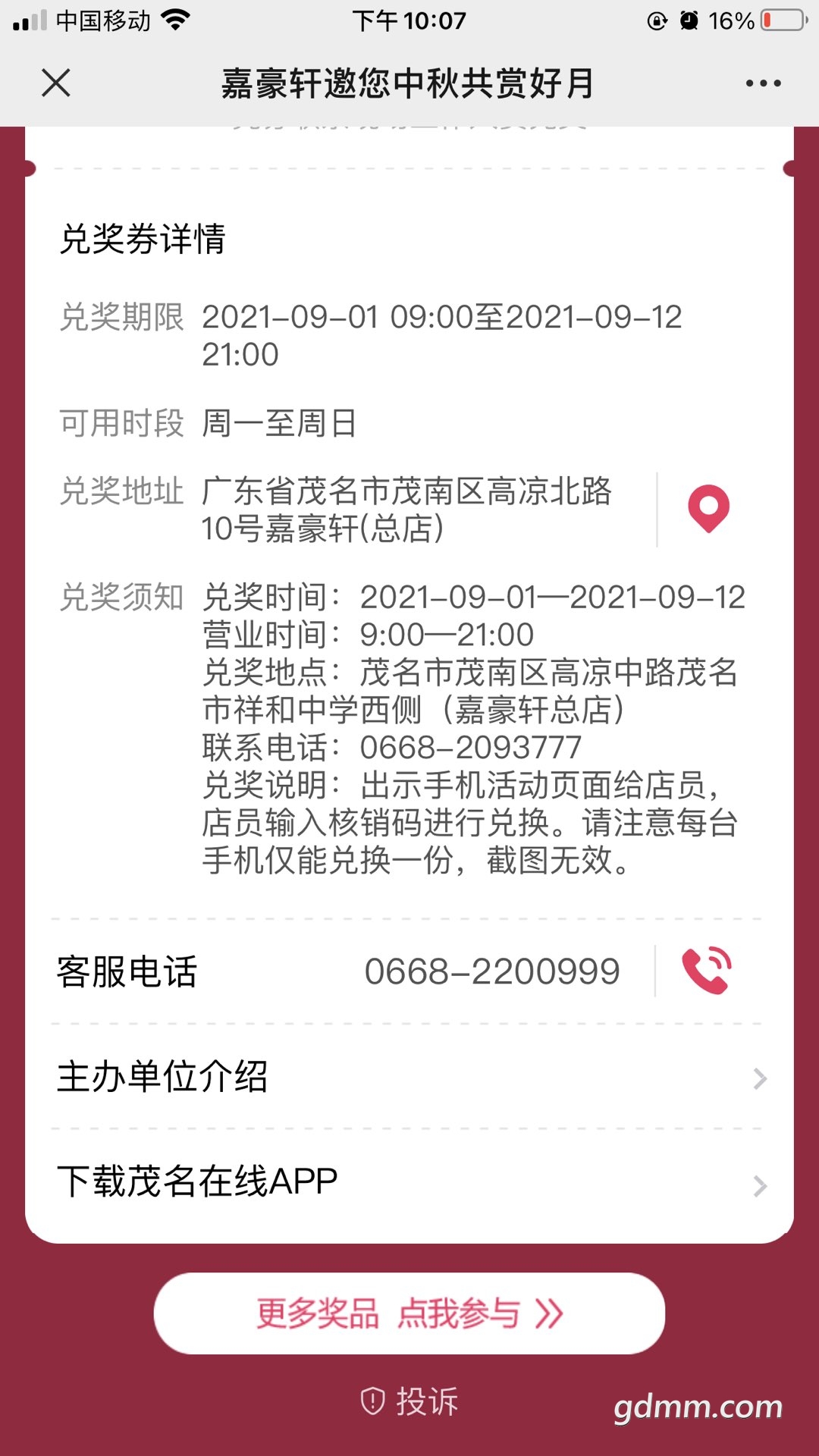Tap 更多奖品 点我参与 button
This screenshot has height=1456, width=819.
[x=409, y=1313]
